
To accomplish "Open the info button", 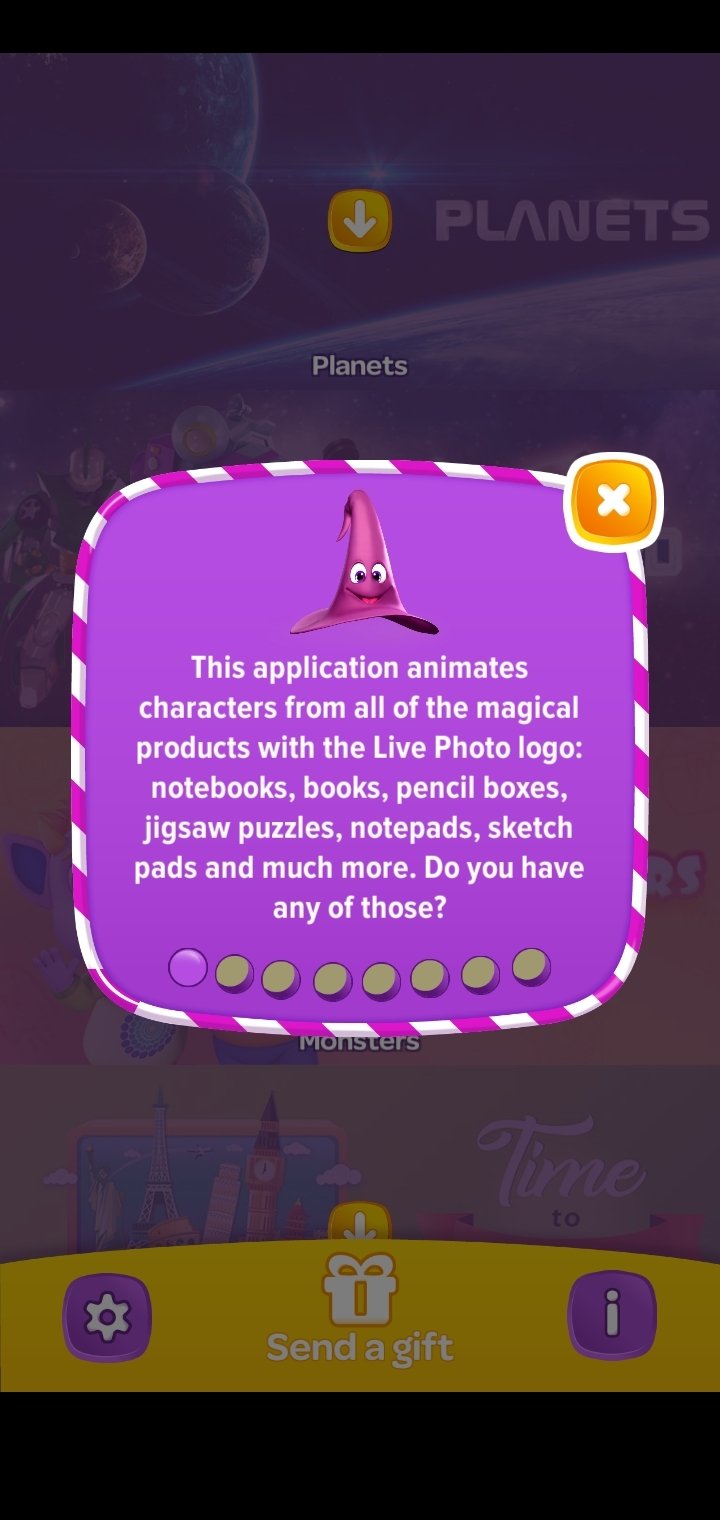I will pos(612,1315).
